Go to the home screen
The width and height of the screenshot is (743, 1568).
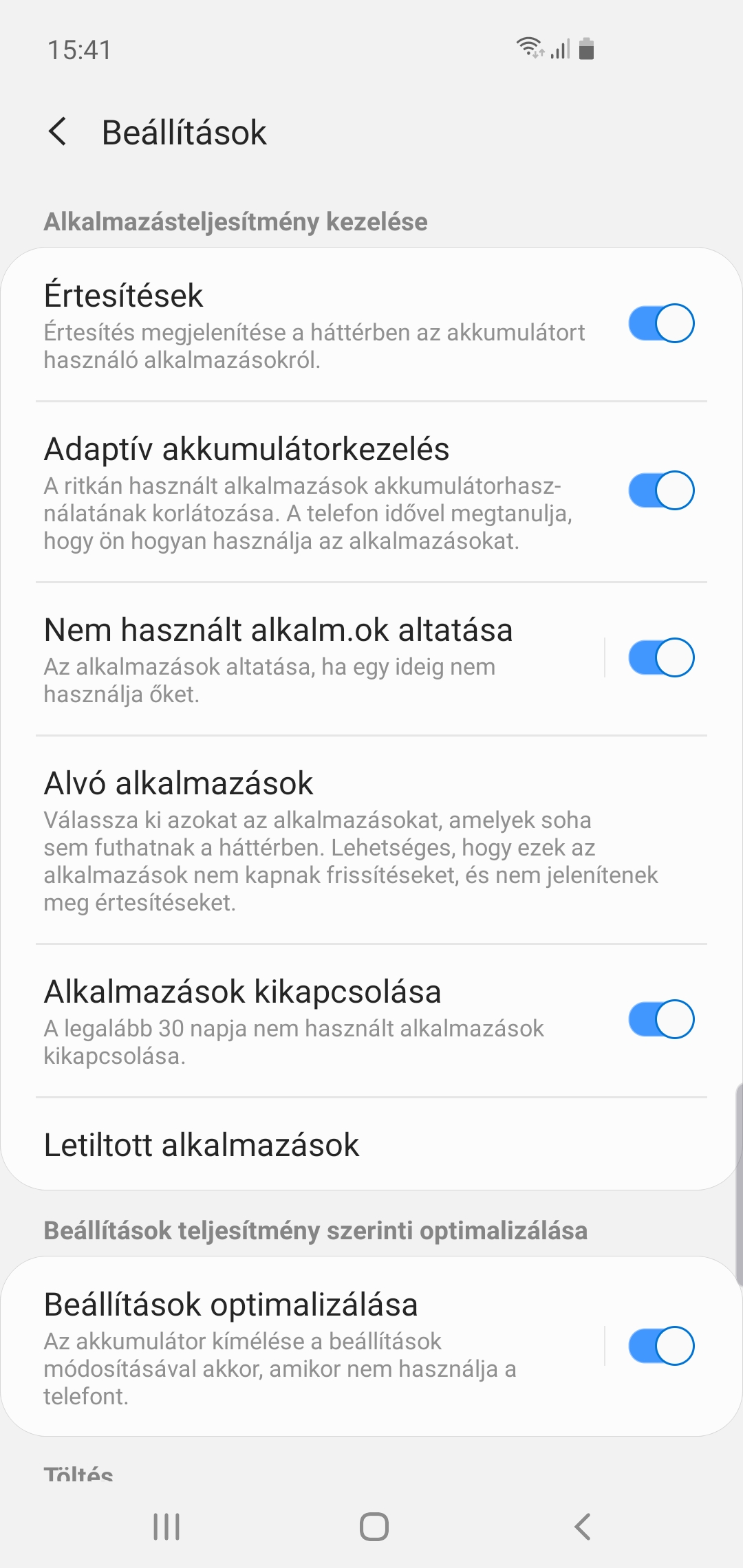[374, 1527]
